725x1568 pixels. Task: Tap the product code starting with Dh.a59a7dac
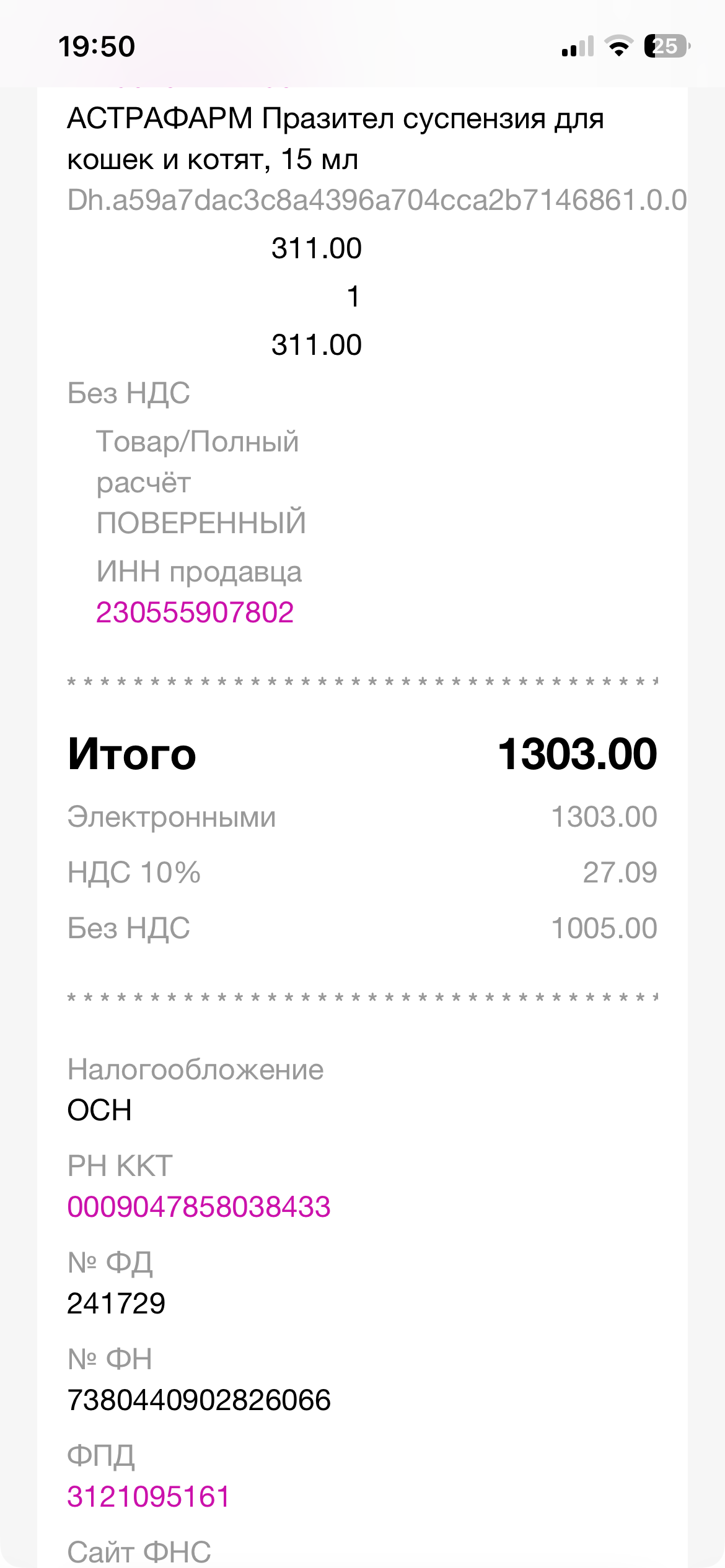click(x=377, y=199)
